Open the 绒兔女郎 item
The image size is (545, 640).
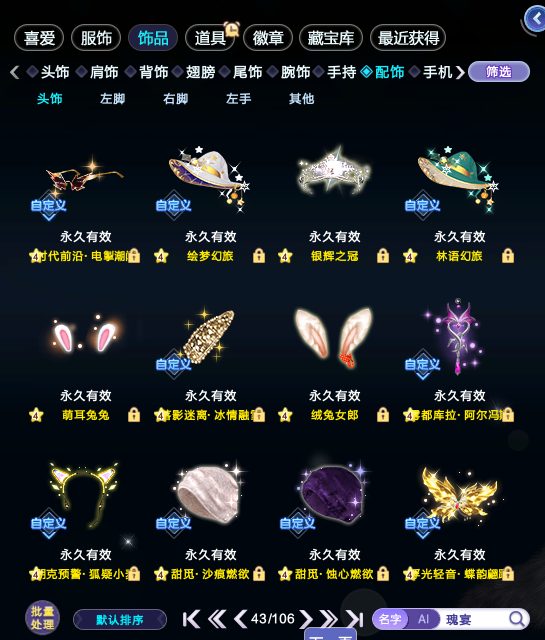(x=334, y=337)
